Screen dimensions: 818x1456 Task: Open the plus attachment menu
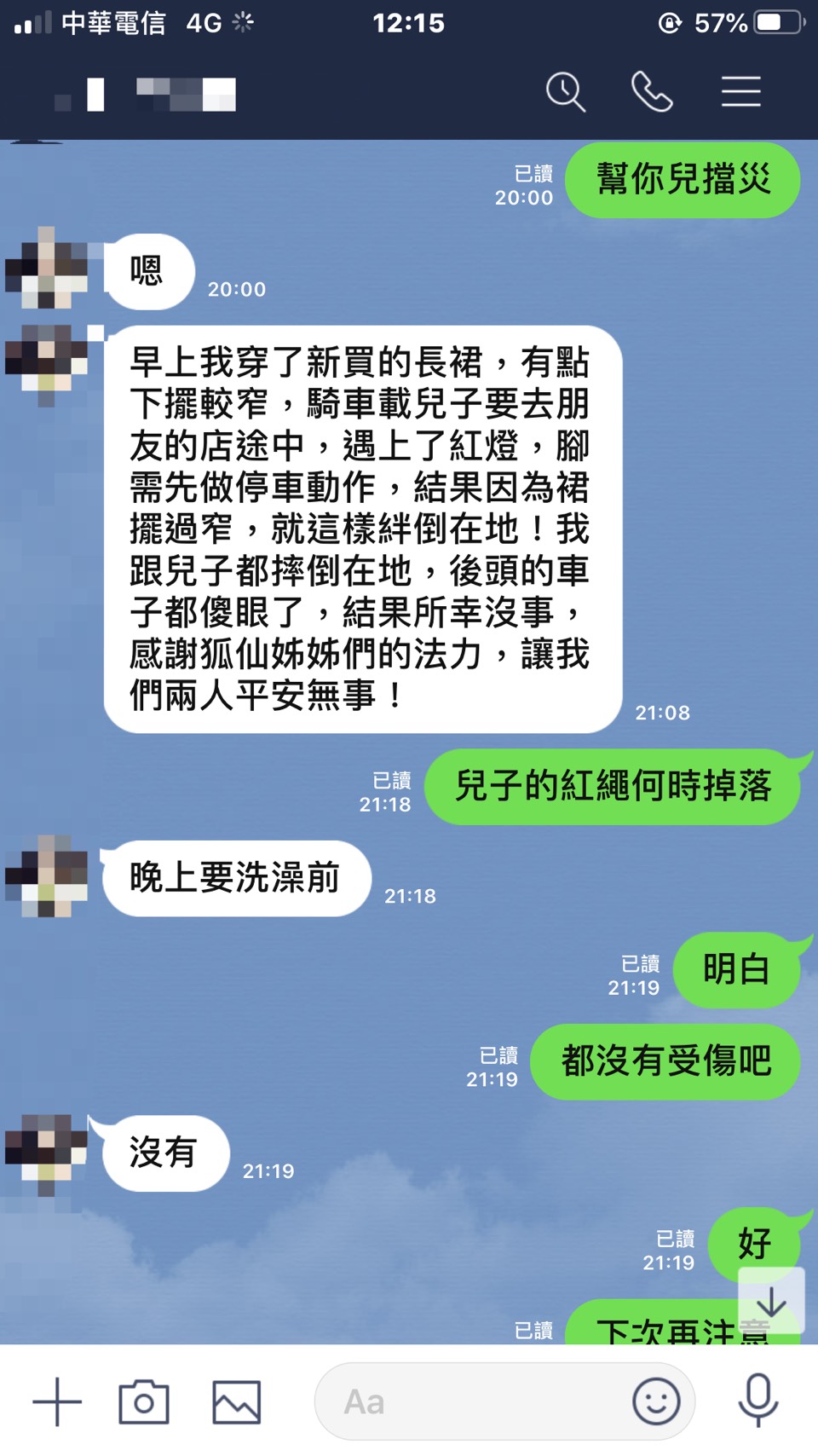pos(57,1401)
